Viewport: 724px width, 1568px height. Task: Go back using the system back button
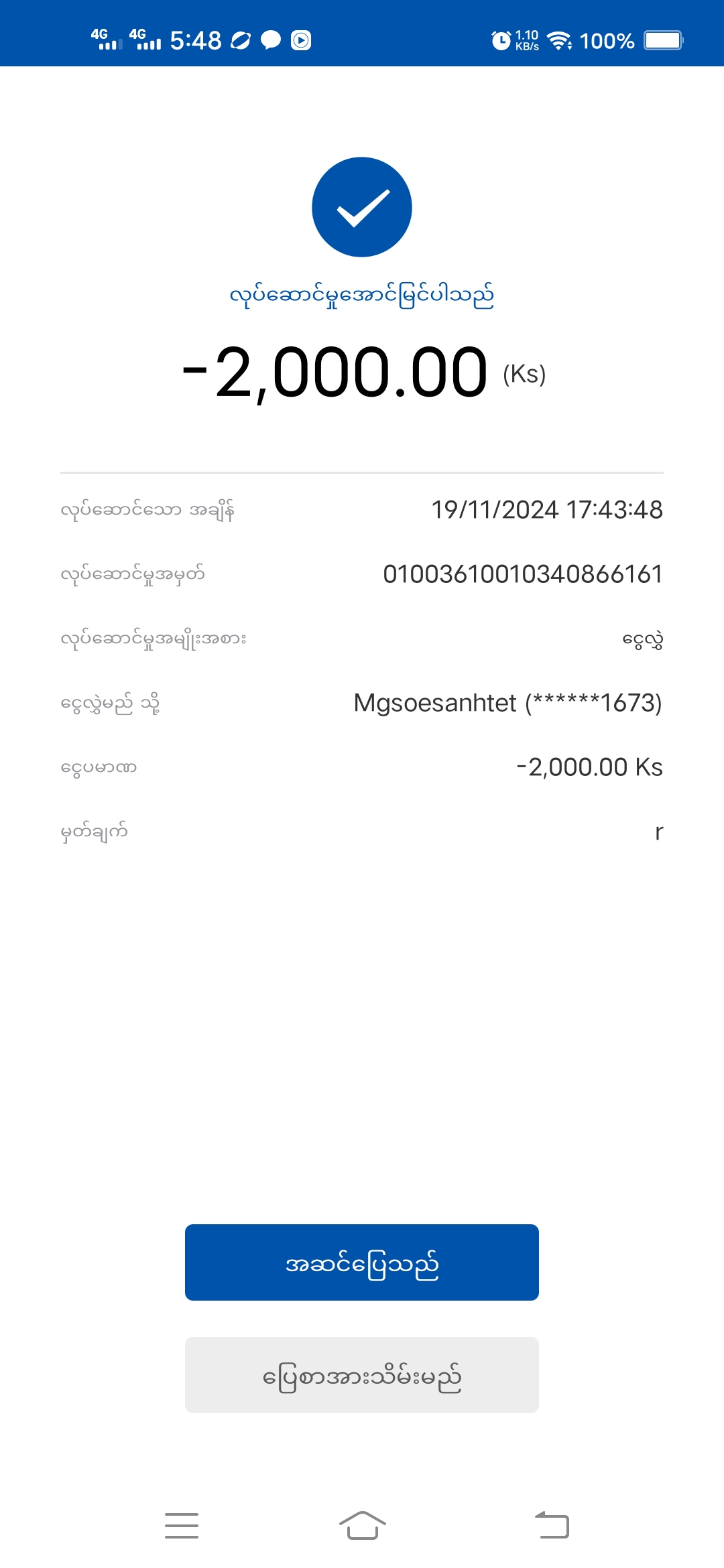tap(552, 1525)
